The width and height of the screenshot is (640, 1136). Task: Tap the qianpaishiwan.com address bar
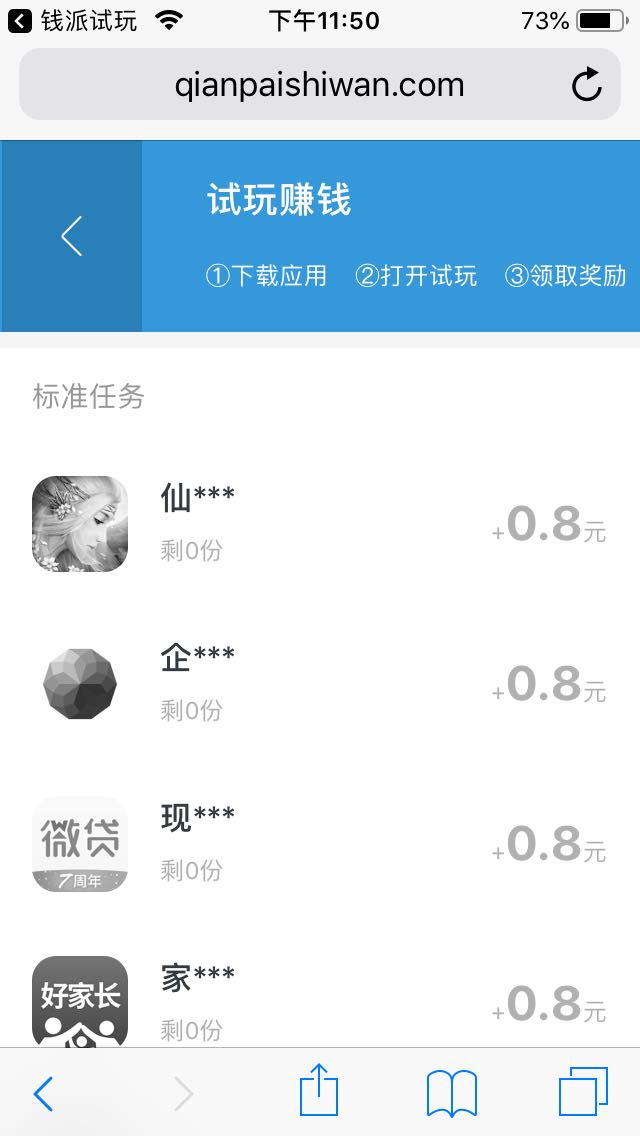click(319, 85)
